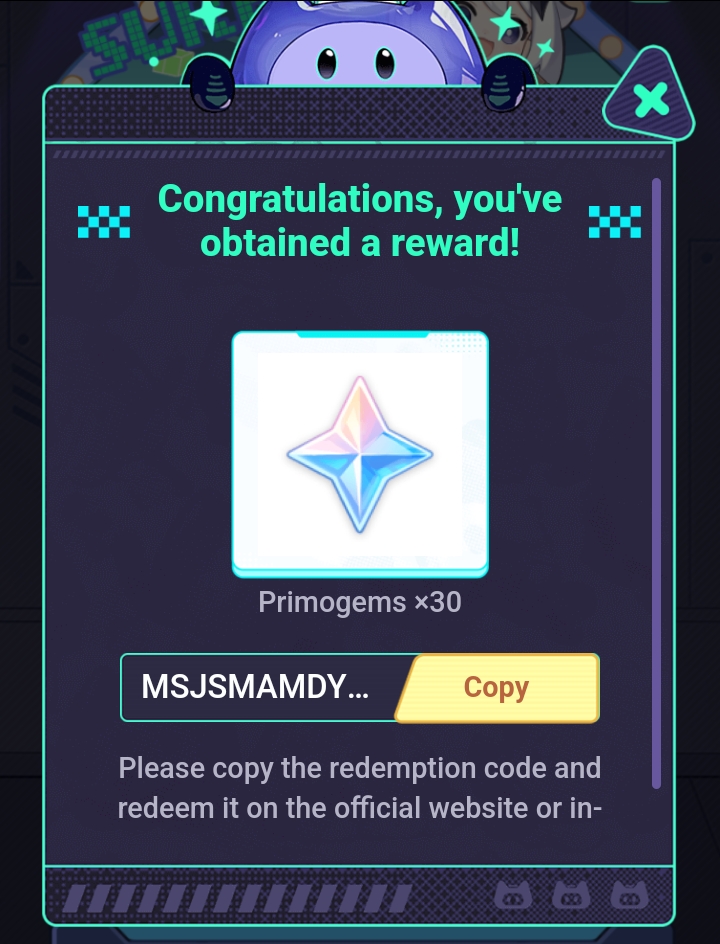The image size is (720, 944).
Task: Close the reward popup
Action: [x=651, y=99]
